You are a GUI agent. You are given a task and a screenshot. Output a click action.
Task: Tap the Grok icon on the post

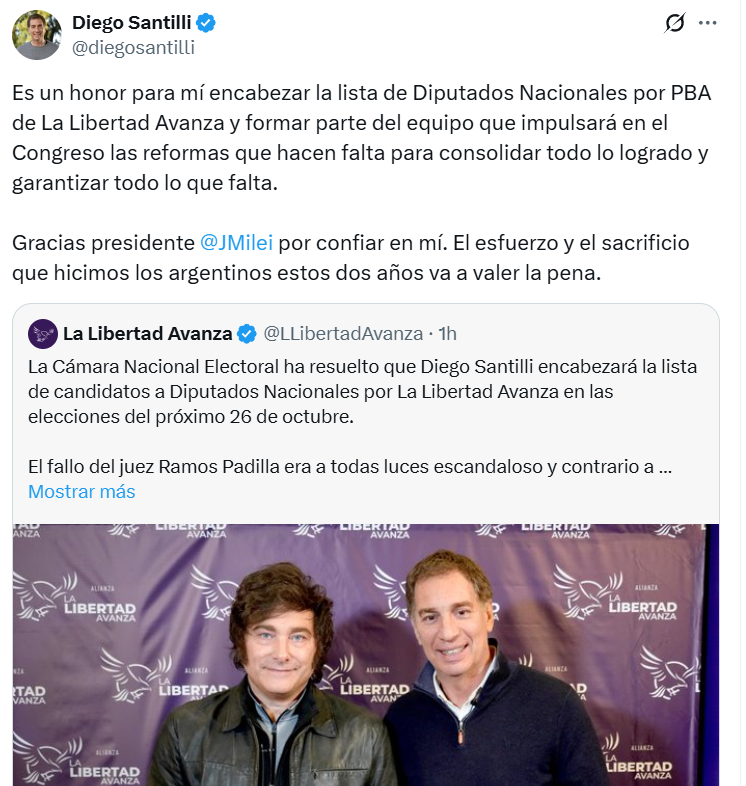pyautogui.click(x=675, y=22)
